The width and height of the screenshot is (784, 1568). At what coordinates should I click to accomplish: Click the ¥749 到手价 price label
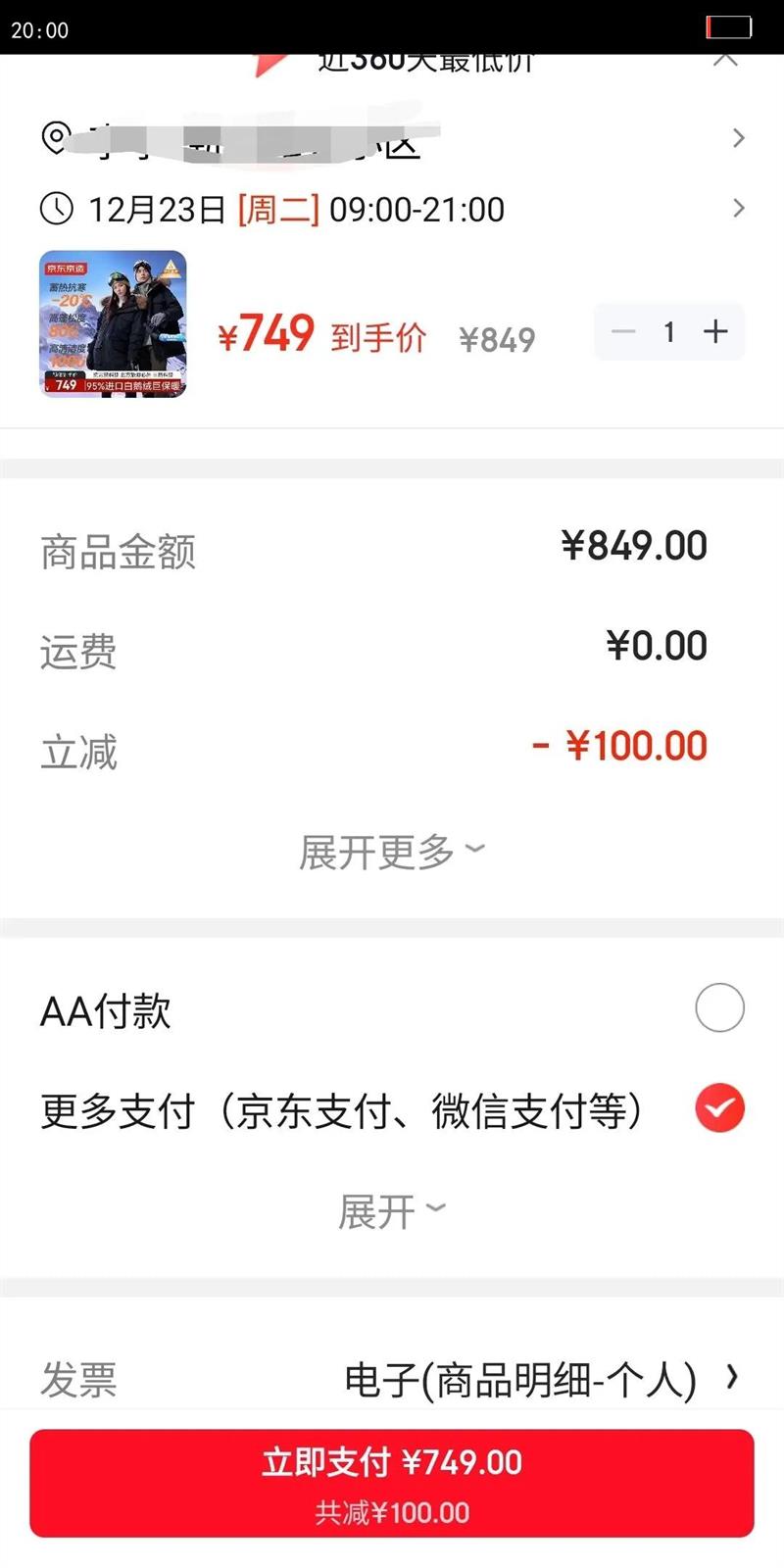(323, 333)
